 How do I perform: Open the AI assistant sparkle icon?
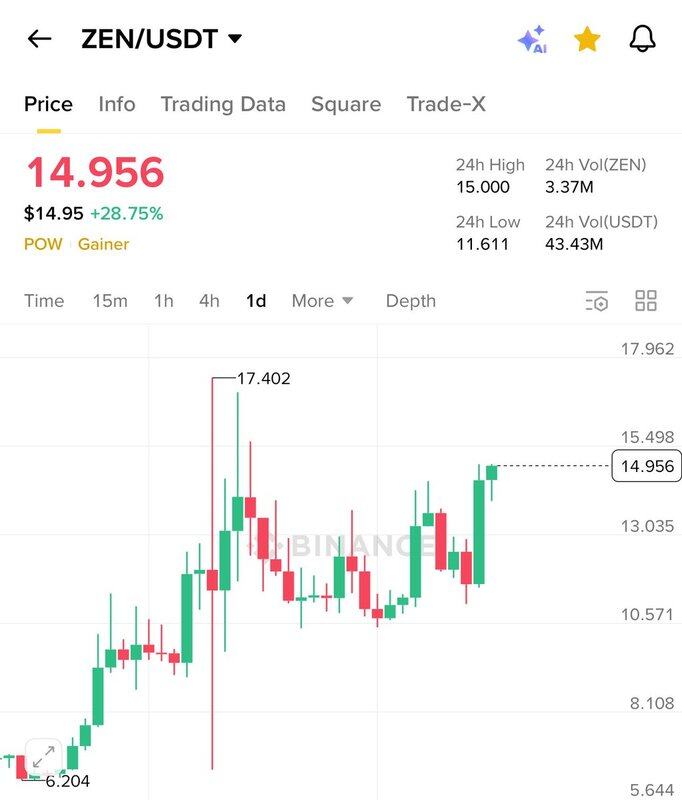pyautogui.click(x=532, y=40)
